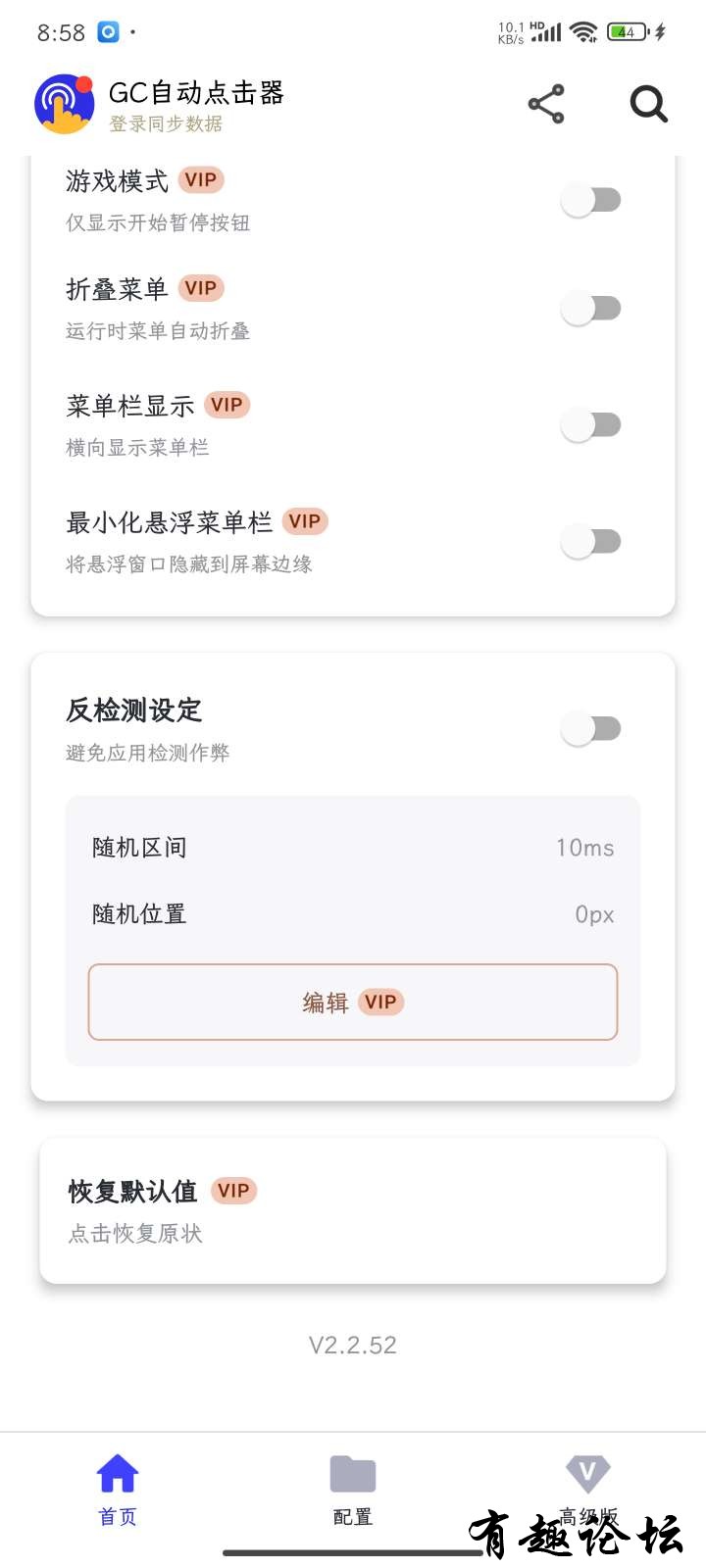The image size is (706, 1568).
Task: Enable the 游戏模式 switch
Action: tap(591, 201)
